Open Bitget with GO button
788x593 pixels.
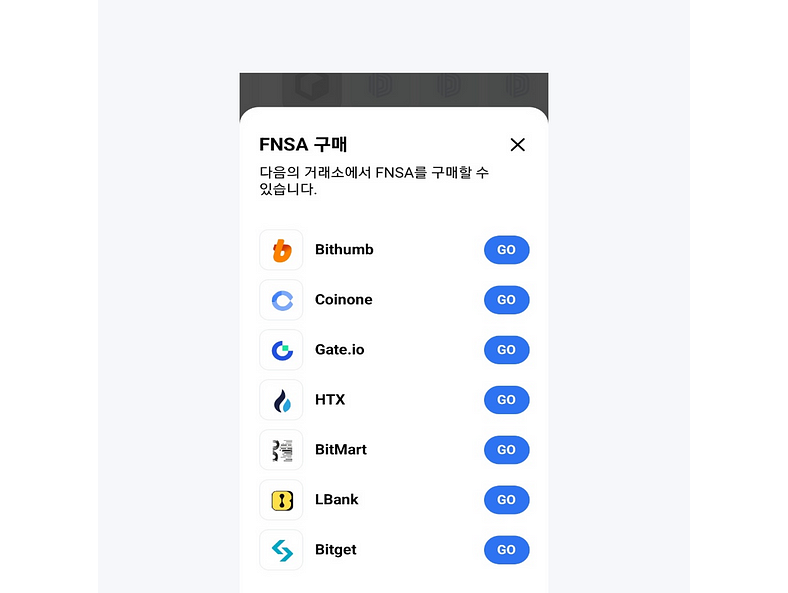506,550
